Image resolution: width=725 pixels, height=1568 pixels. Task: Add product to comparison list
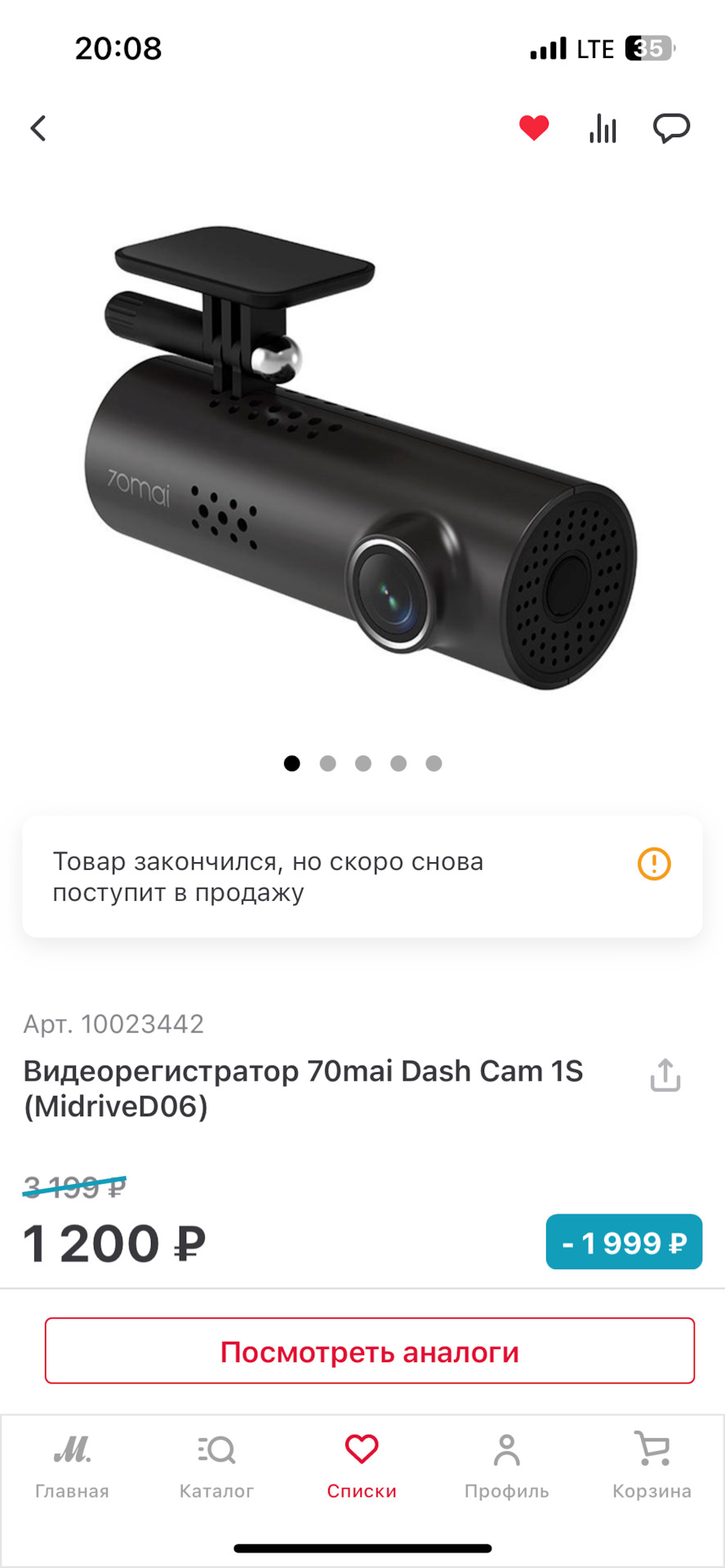coord(603,128)
